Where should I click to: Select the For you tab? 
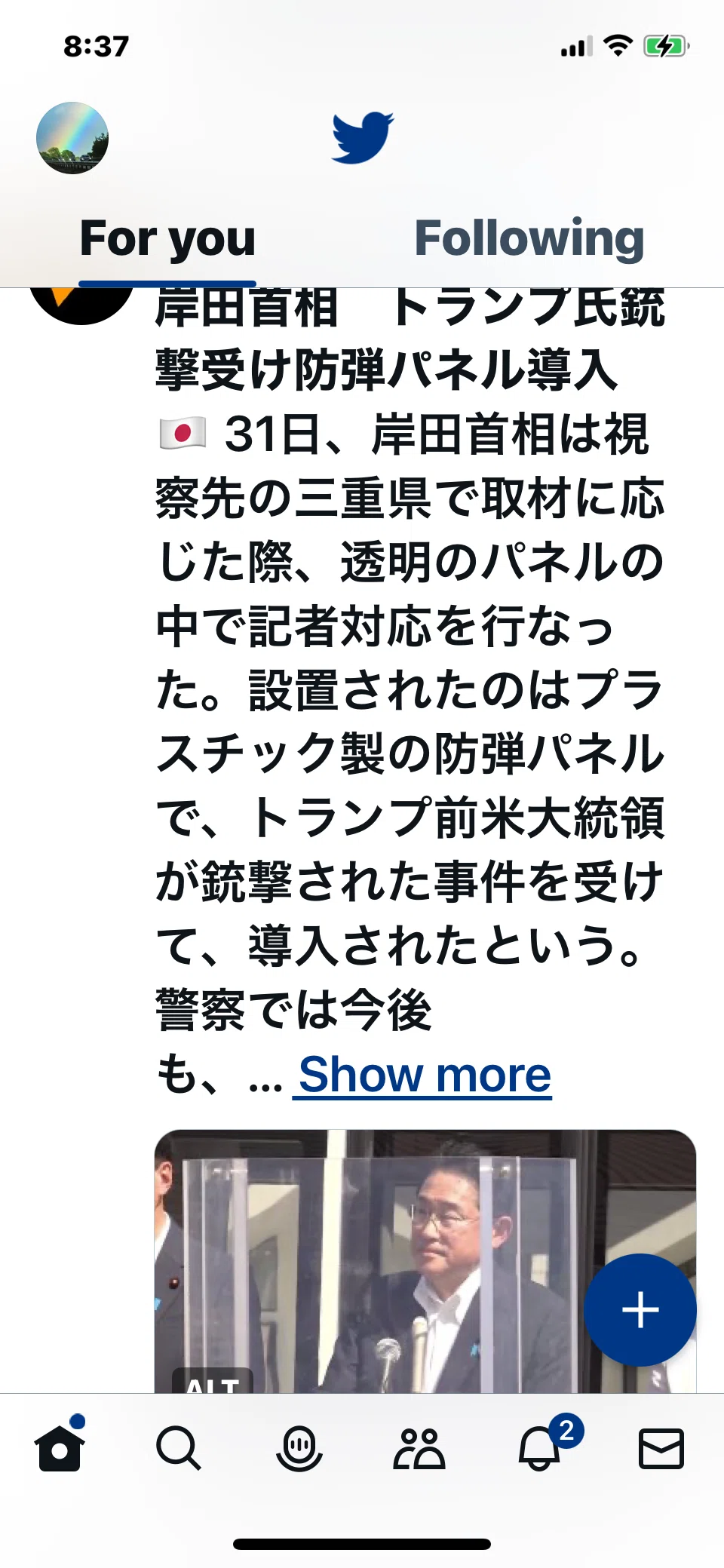coord(167,239)
